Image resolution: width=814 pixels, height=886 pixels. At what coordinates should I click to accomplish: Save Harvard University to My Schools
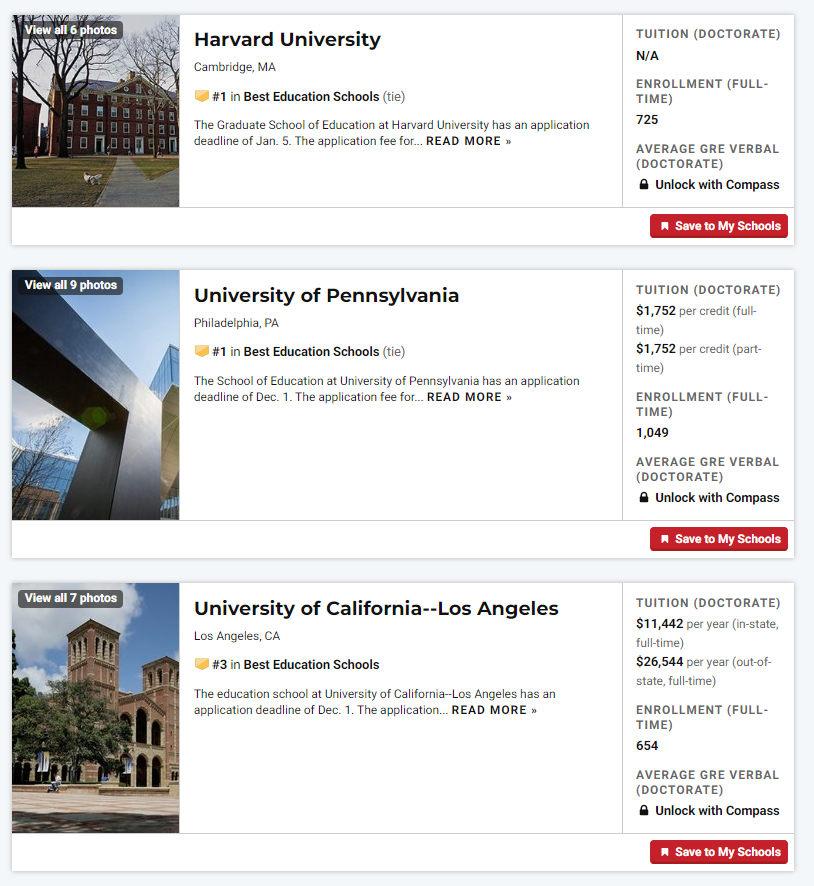click(718, 226)
